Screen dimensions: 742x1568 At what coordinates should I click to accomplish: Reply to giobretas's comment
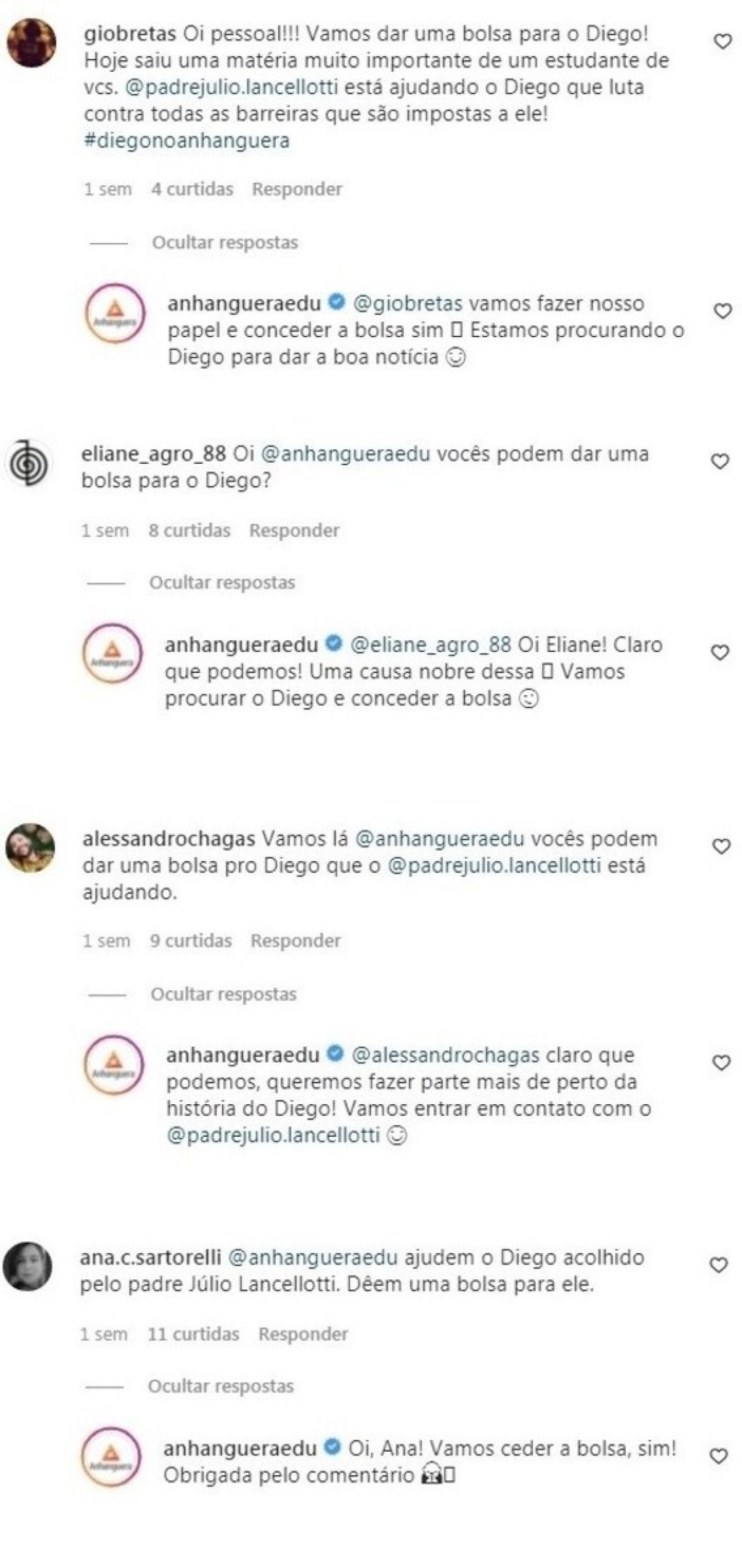[296, 189]
